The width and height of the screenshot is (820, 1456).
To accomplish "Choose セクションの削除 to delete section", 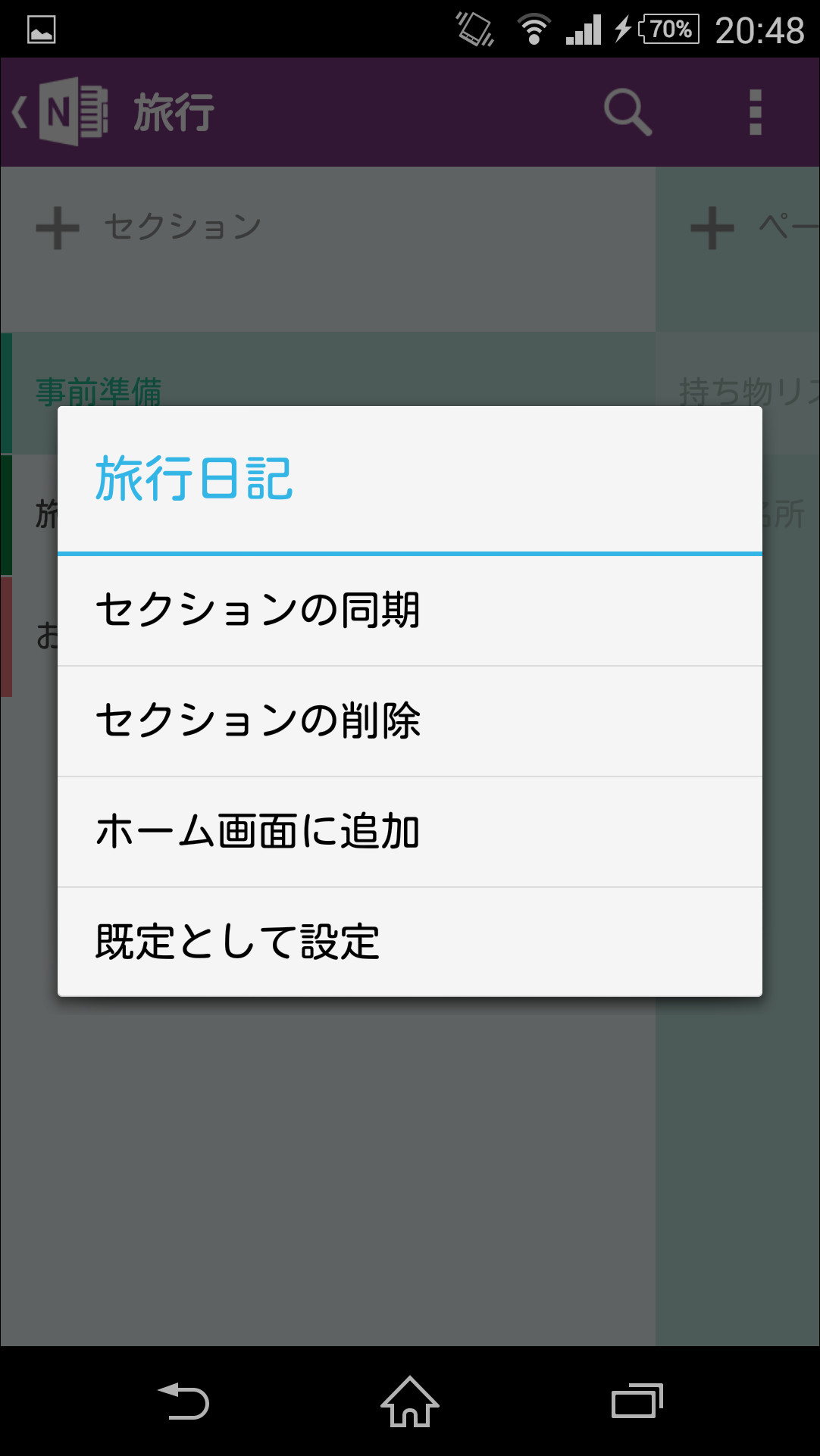I will click(x=409, y=721).
